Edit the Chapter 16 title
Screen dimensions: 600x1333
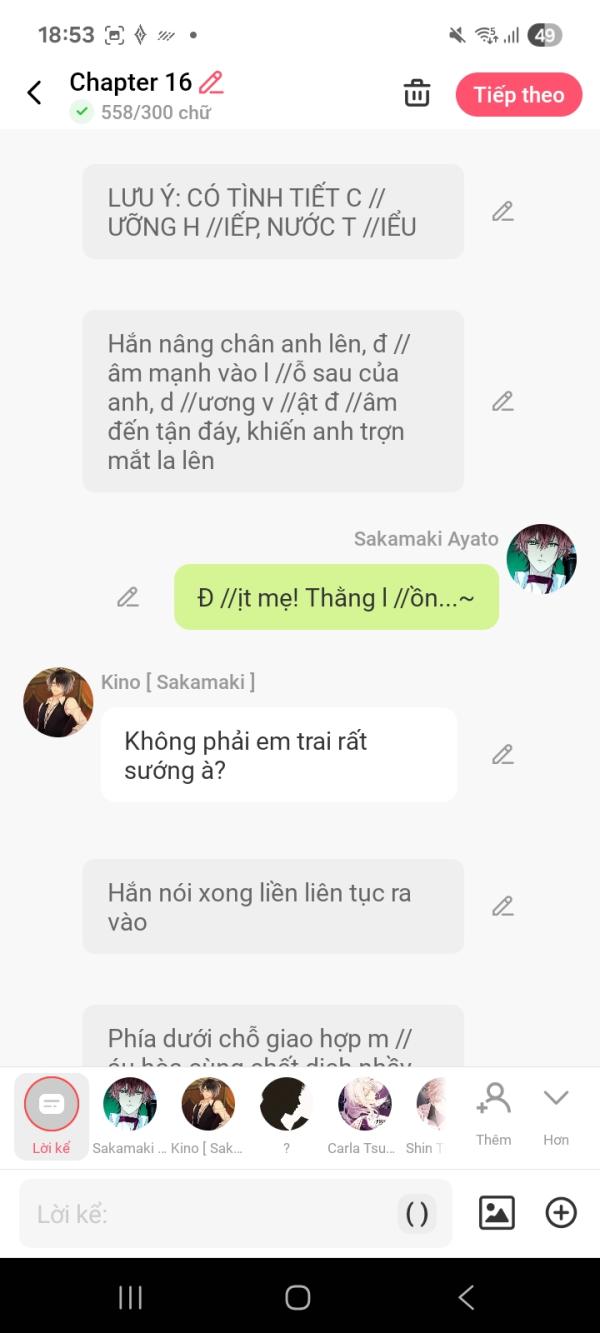pyautogui.click(x=211, y=82)
